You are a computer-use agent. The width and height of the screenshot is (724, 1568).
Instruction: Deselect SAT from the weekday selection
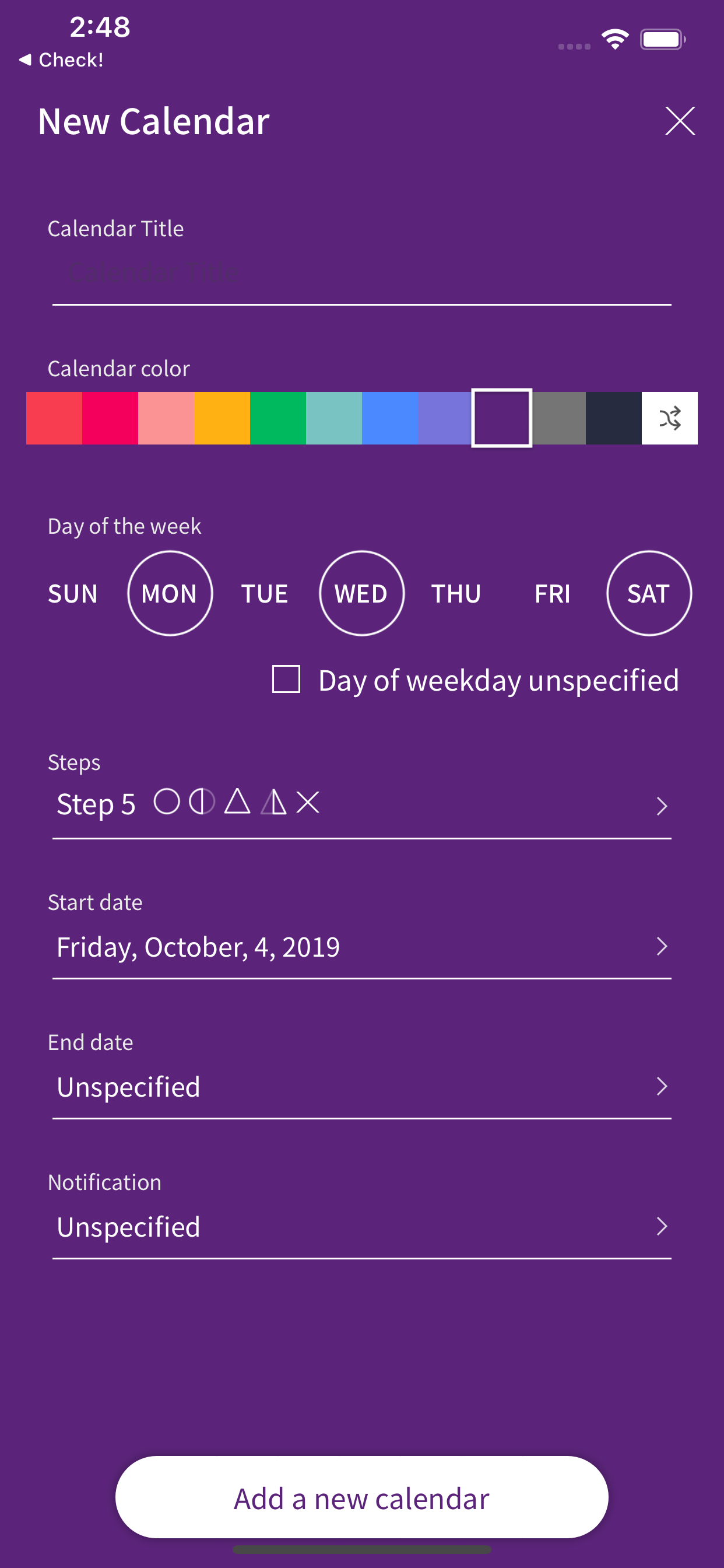(x=649, y=593)
